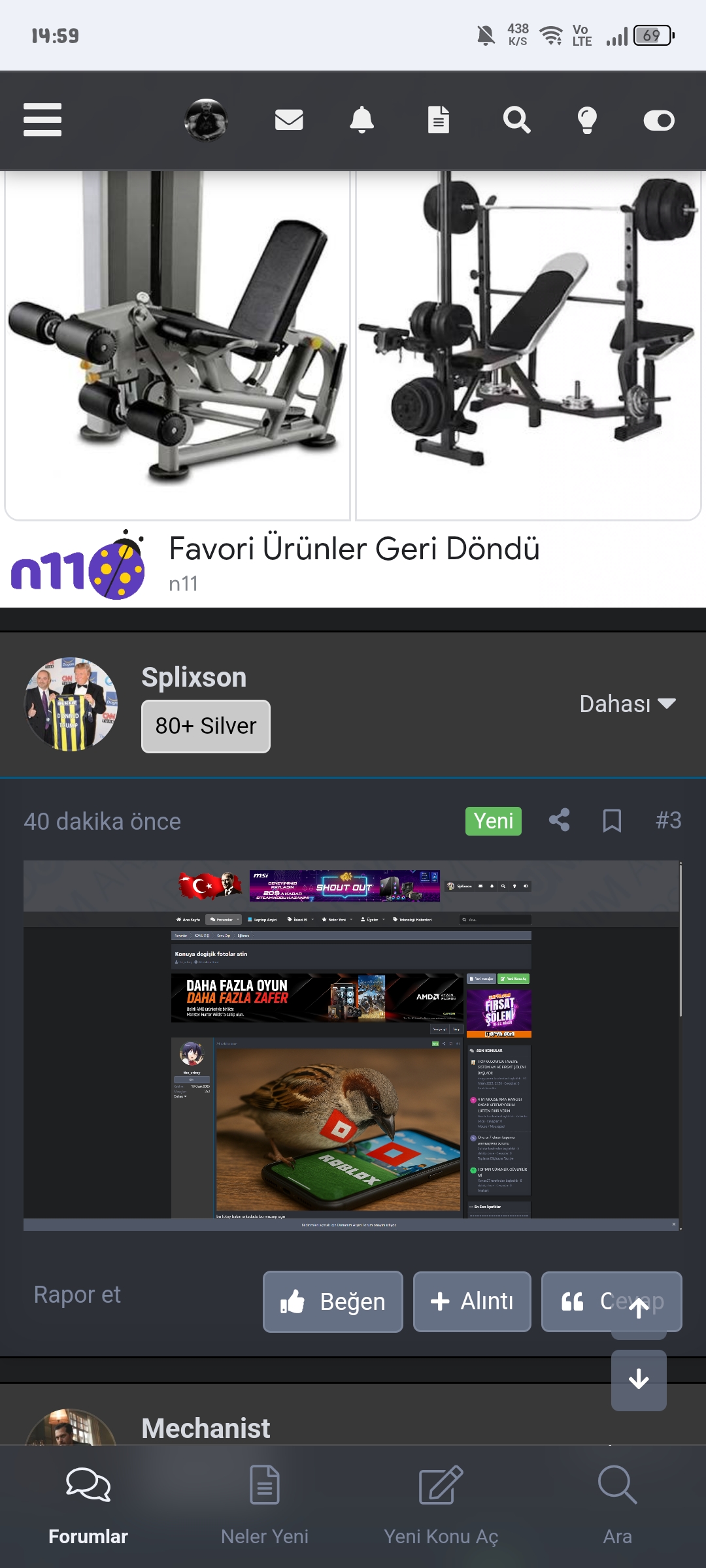Open the messages envelope inbox
Screen dimensions: 706x1568
(289, 120)
